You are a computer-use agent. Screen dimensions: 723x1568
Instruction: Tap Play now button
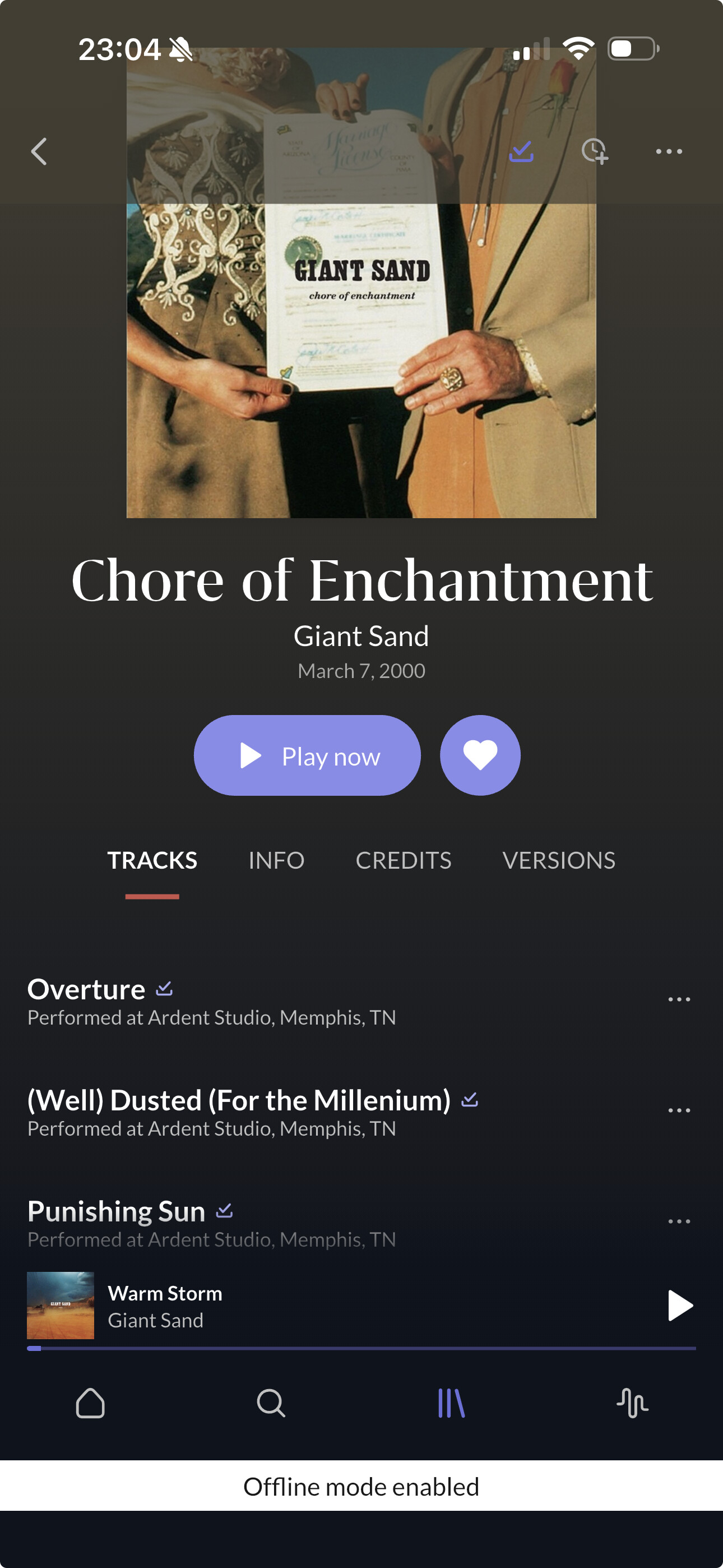[307, 755]
